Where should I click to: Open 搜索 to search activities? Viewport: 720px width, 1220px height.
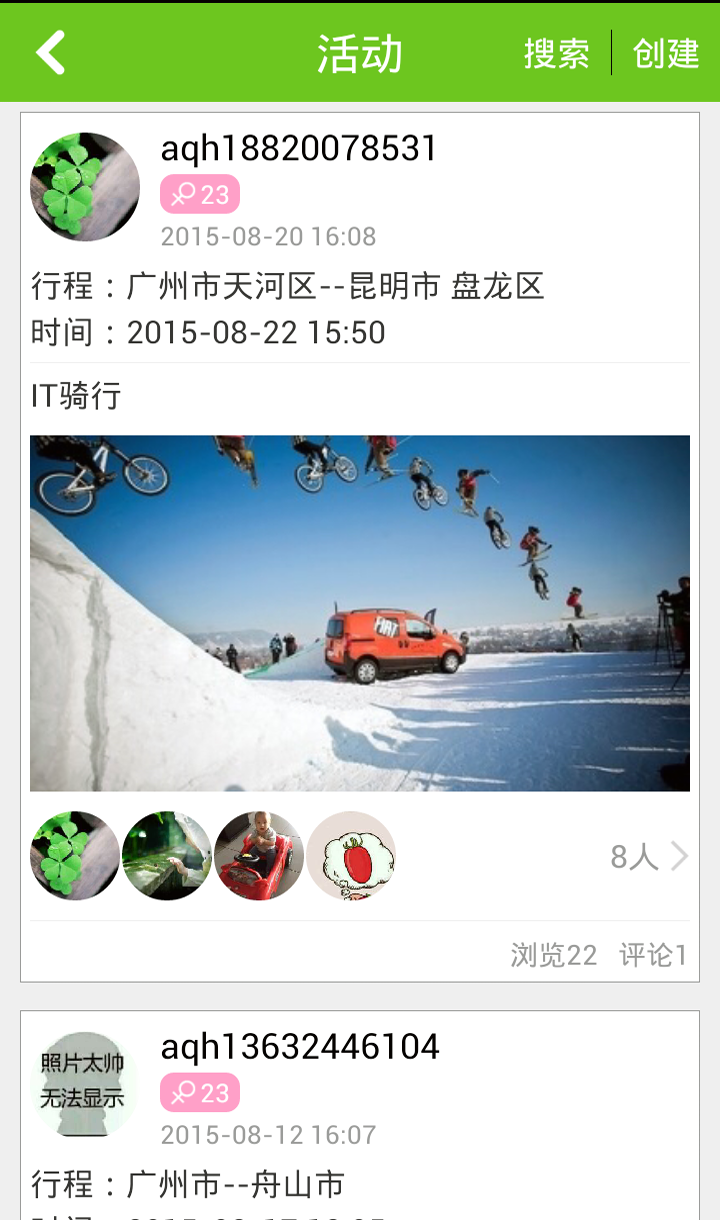tap(556, 53)
